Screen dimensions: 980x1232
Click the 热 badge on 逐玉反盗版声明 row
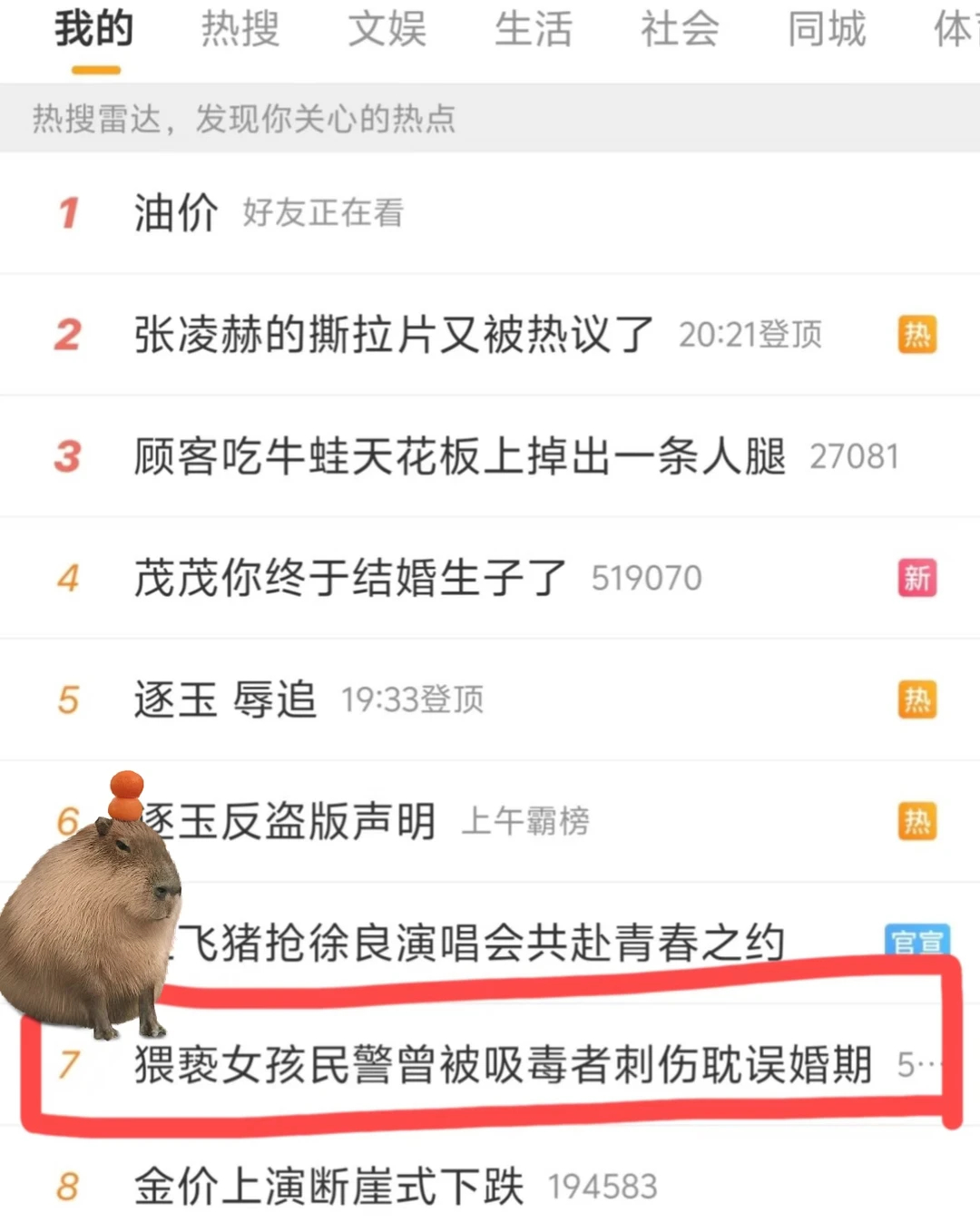[x=916, y=821]
